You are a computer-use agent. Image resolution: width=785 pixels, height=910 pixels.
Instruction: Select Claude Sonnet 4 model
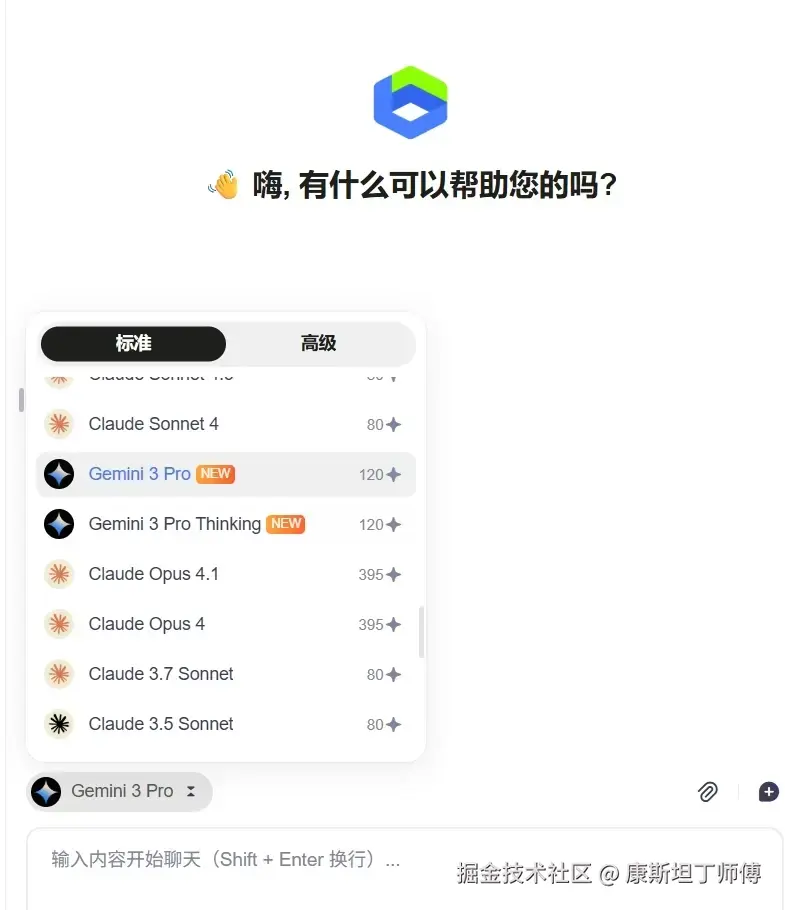[x=154, y=424]
